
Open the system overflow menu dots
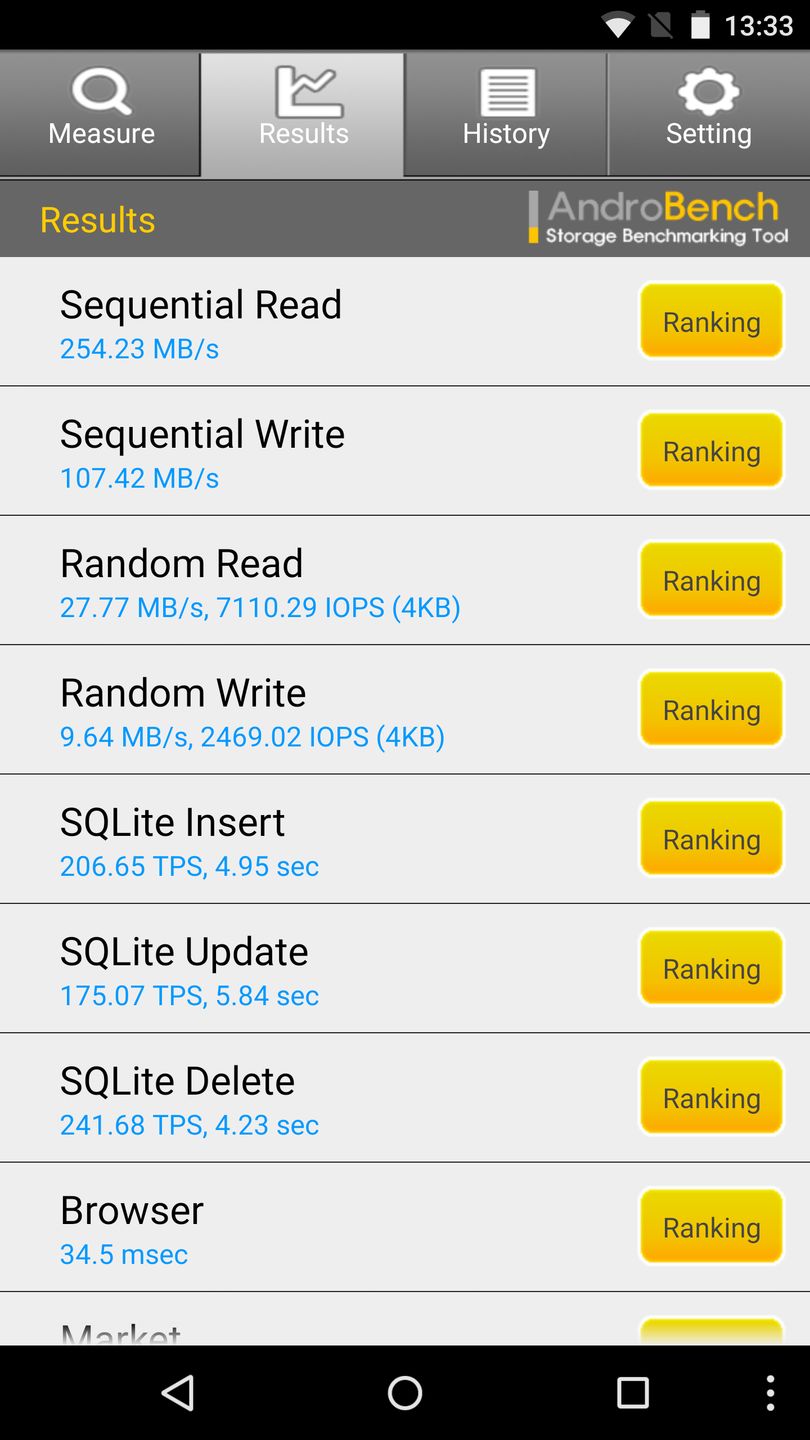(x=769, y=1392)
